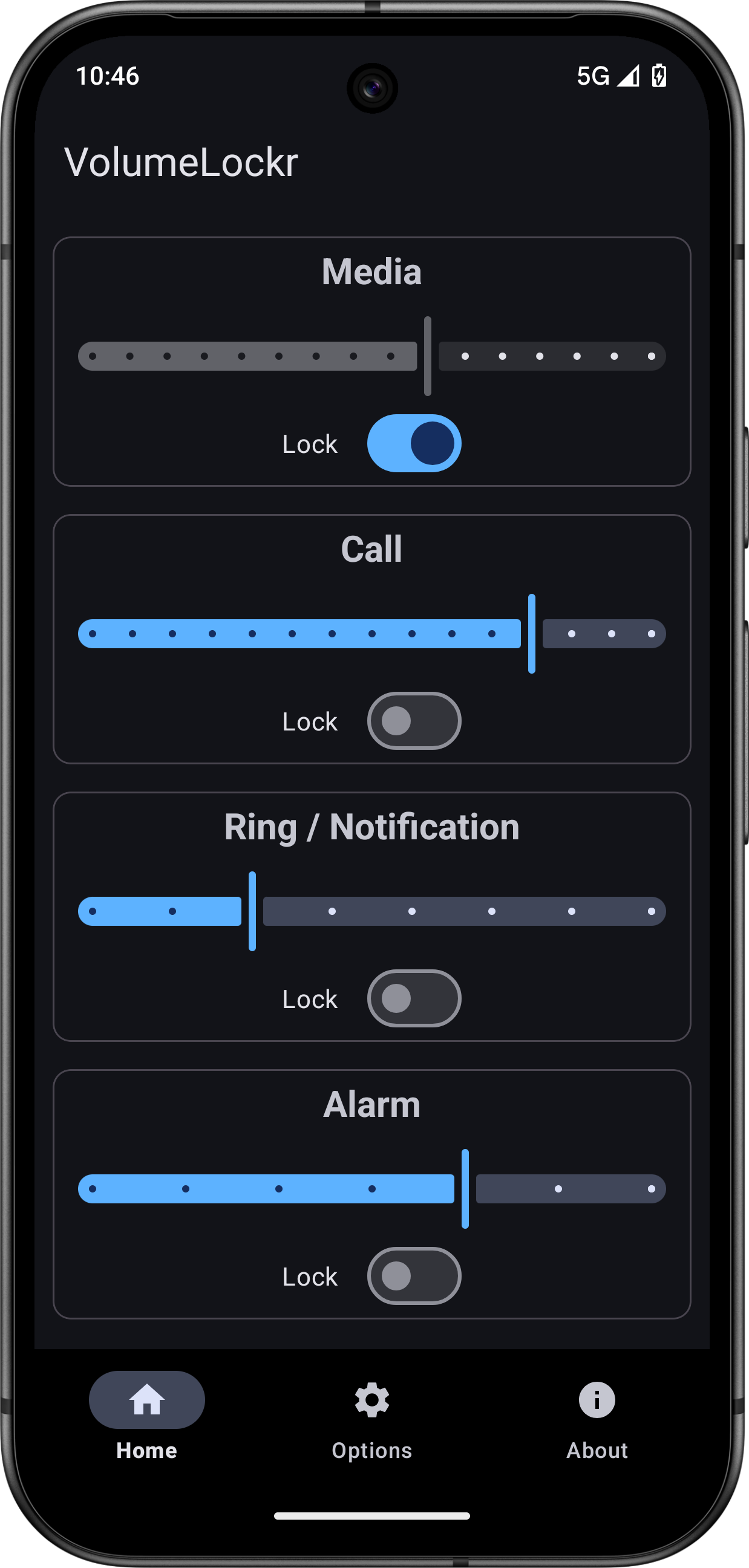Turn on the Alarm volume lock
Image resolution: width=749 pixels, height=1568 pixels.
pyautogui.click(x=414, y=1276)
